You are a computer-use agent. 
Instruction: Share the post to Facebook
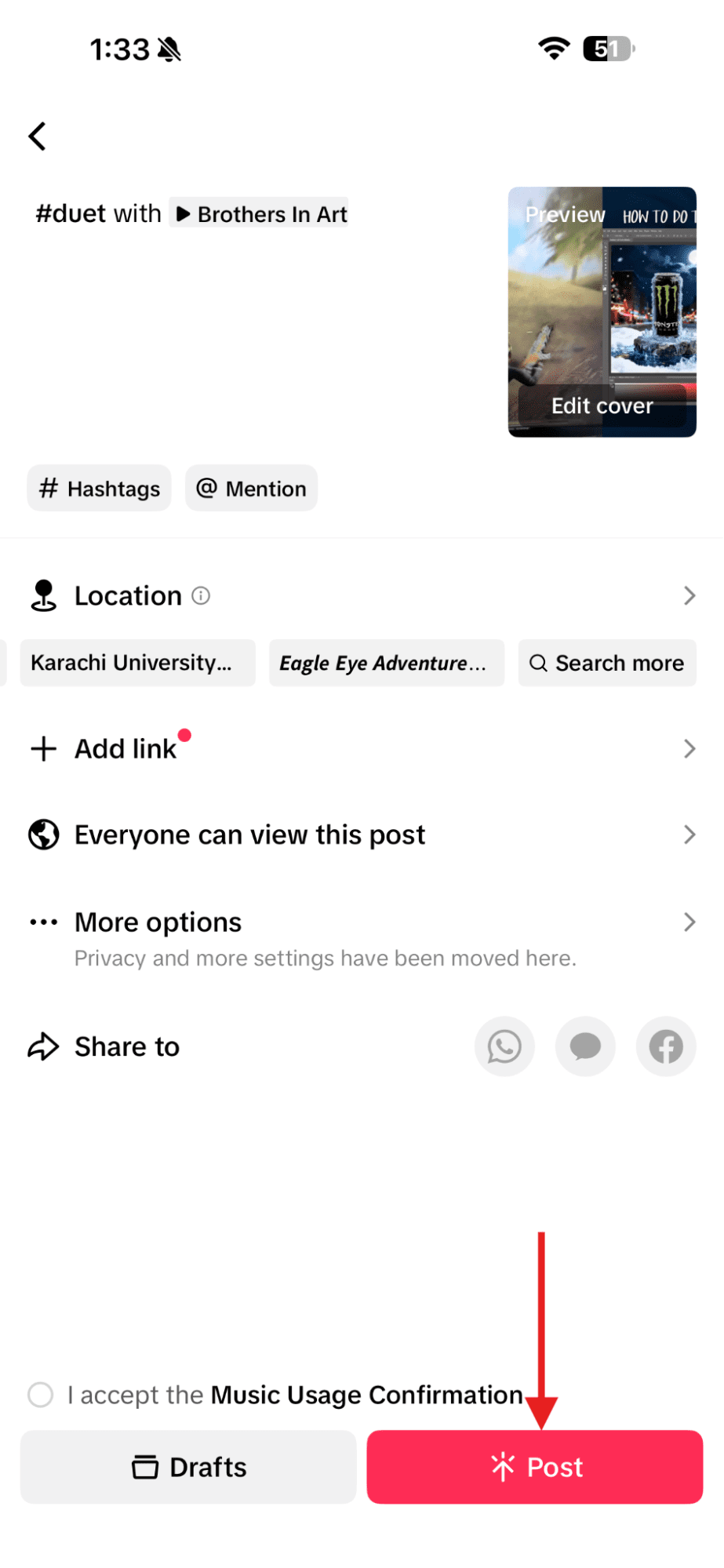click(x=665, y=1046)
